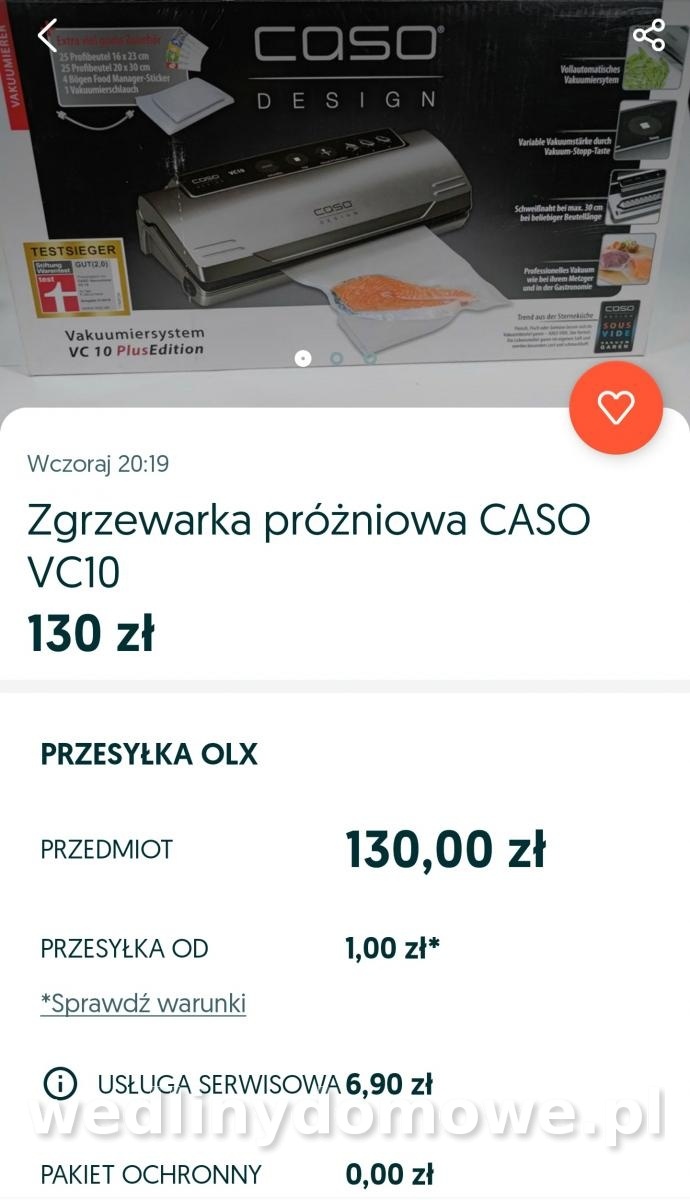
Task: Share this CASO VC10 listing
Action: (x=649, y=35)
